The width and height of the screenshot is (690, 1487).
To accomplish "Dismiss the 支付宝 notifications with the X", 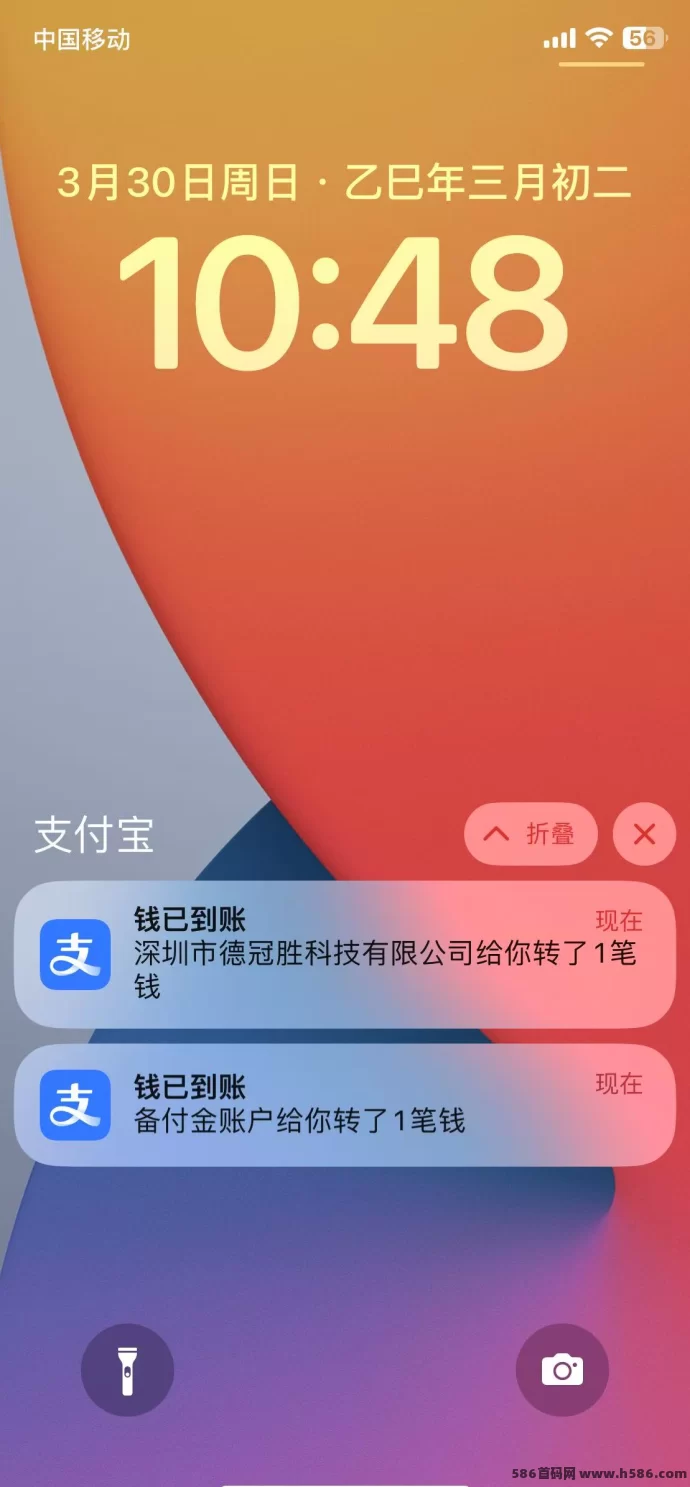I will click(x=644, y=834).
